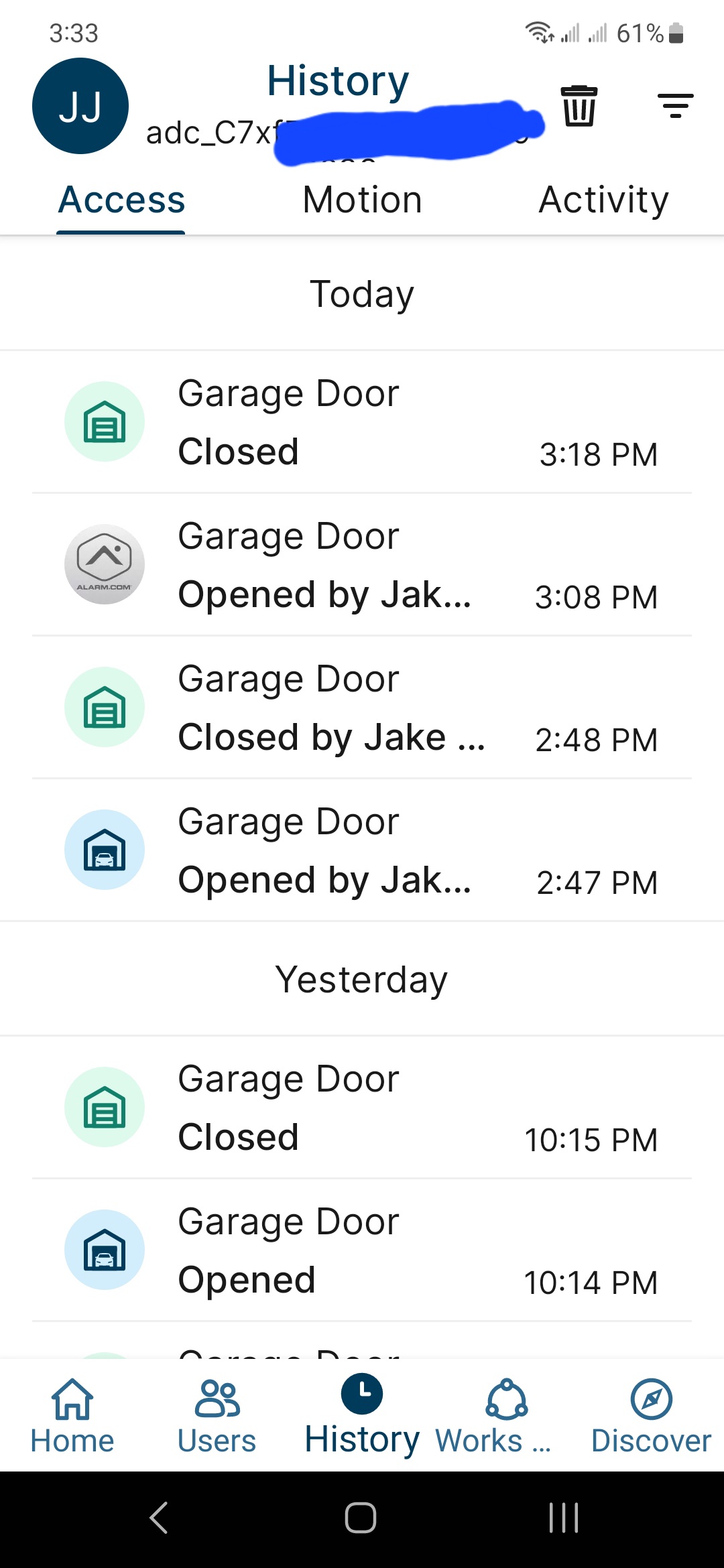Delete history with the trash icon

pos(579,106)
